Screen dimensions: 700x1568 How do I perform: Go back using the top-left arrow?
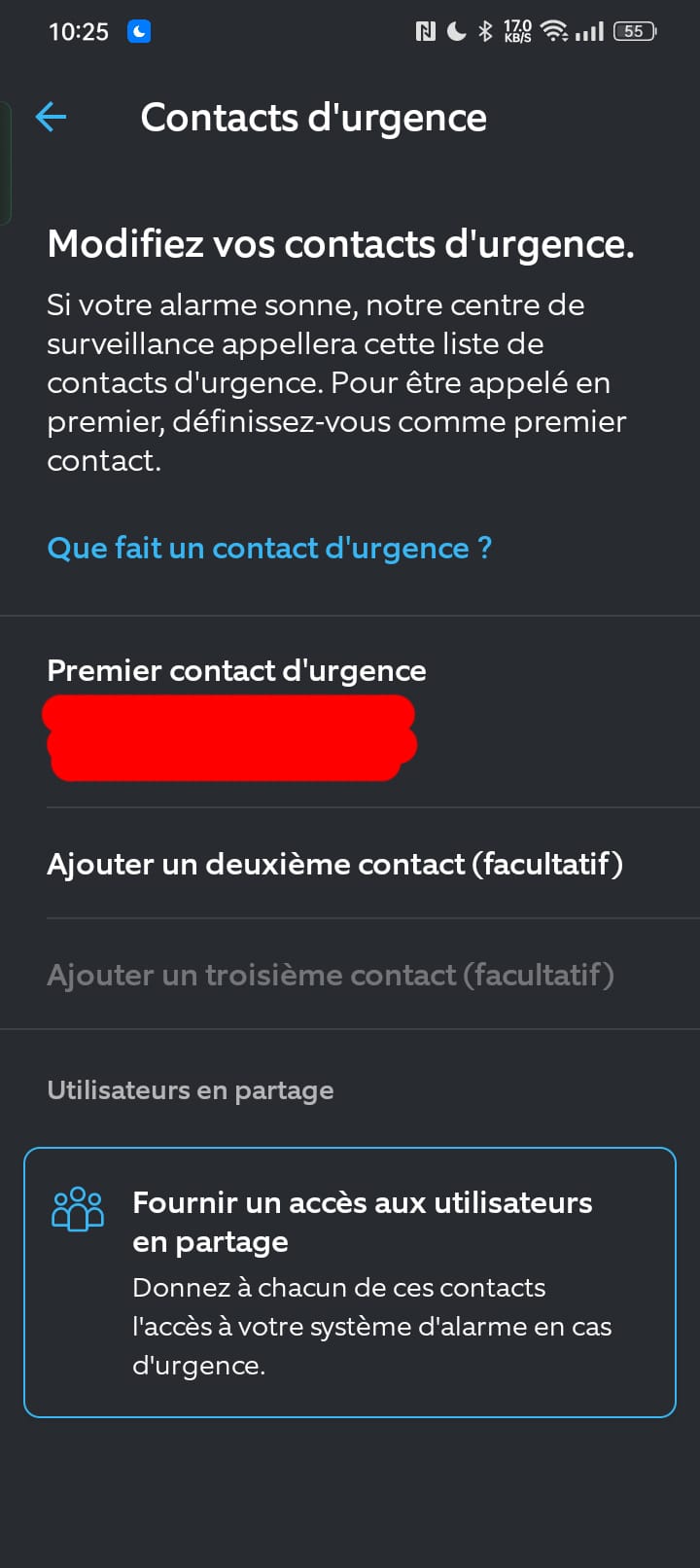(x=51, y=118)
